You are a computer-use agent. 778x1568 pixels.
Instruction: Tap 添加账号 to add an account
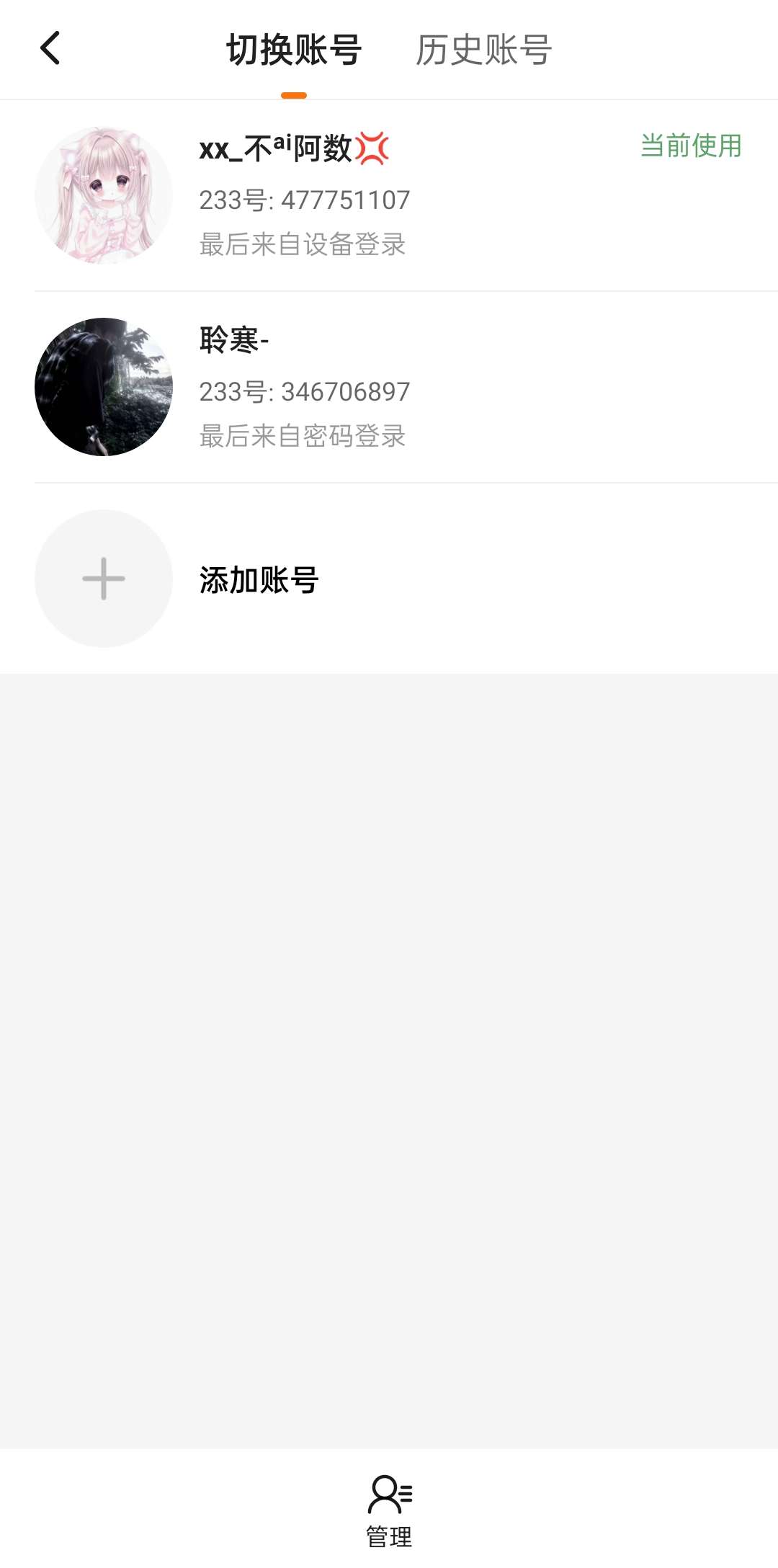(x=259, y=579)
